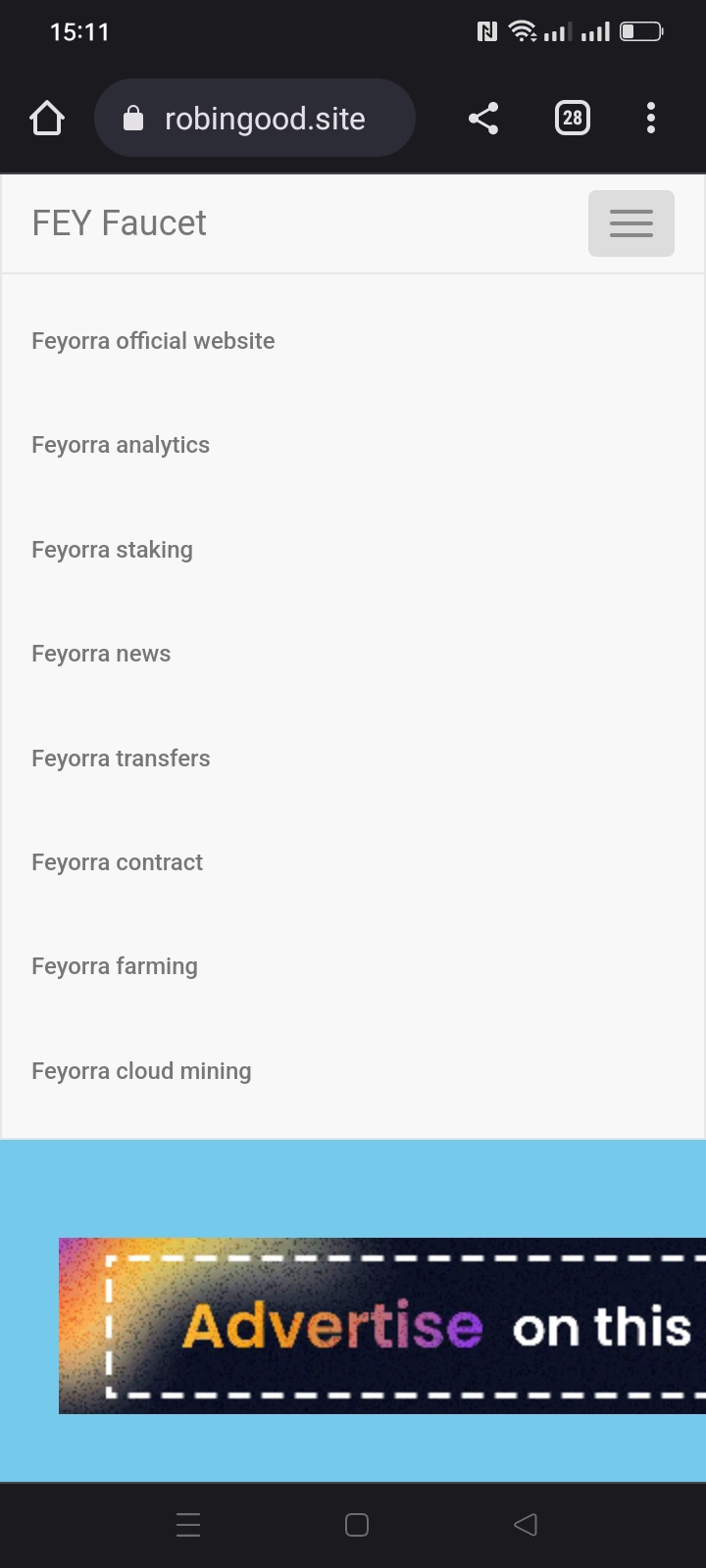The width and height of the screenshot is (706, 1568).
Task: Open Feyorra official website
Action: coord(153,341)
